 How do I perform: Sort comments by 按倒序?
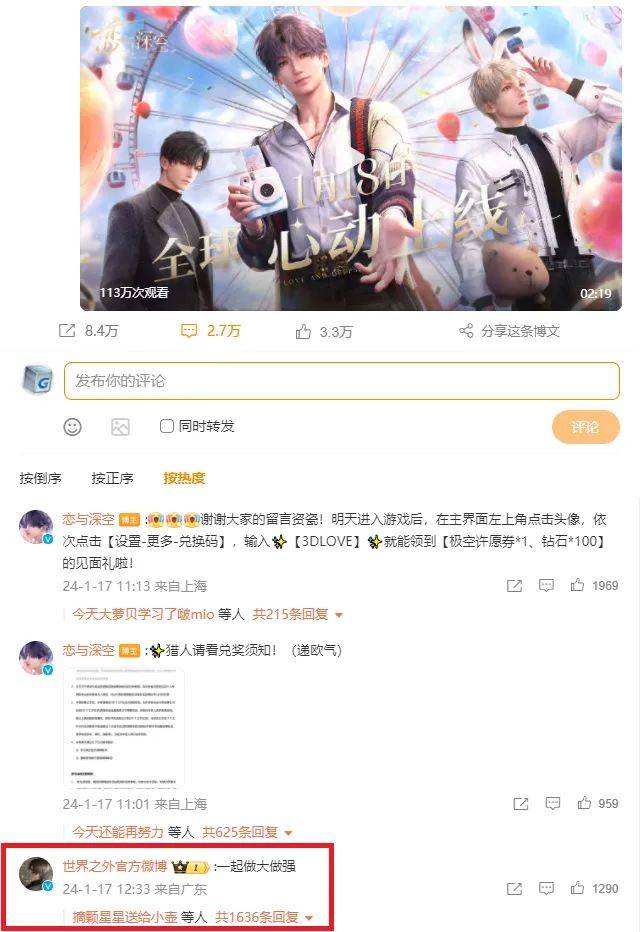click(x=40, y=478)
